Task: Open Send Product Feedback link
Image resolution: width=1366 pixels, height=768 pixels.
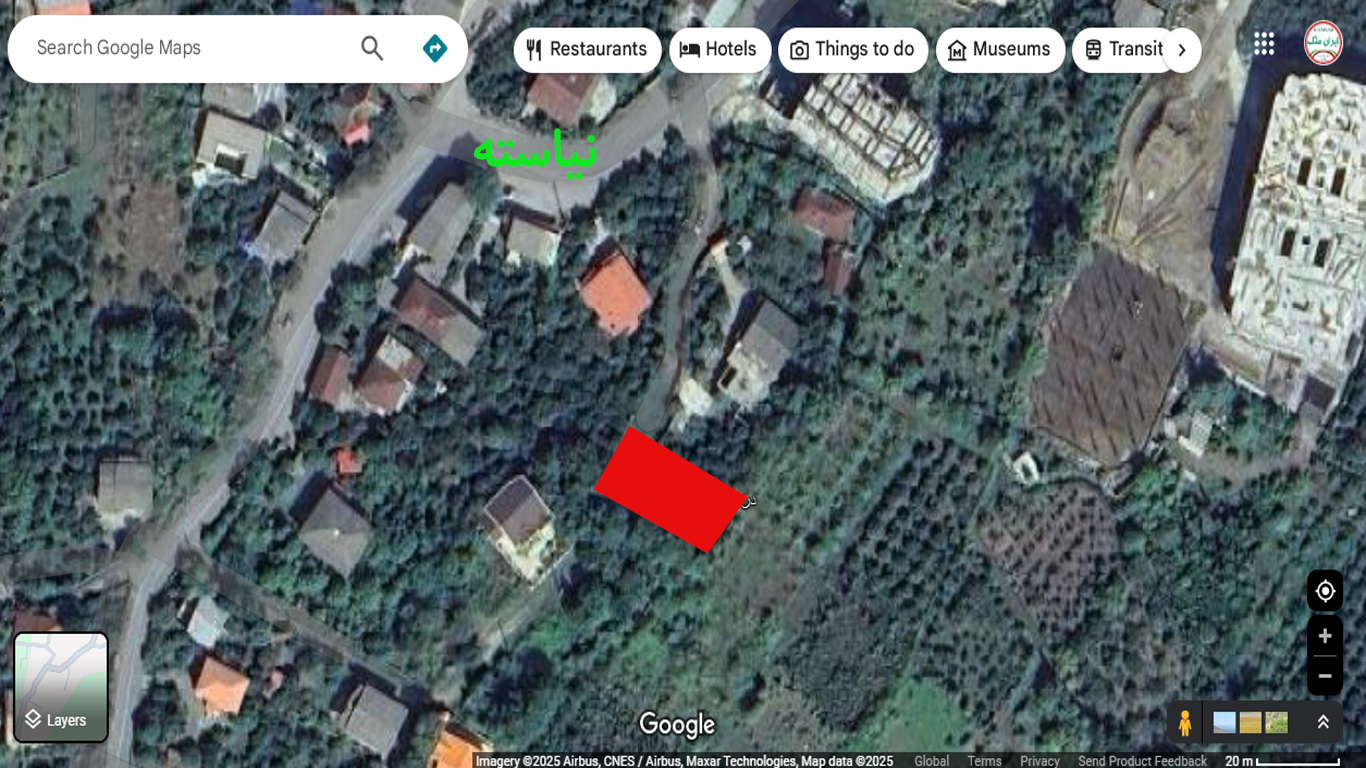Action: coord(1142,761)
